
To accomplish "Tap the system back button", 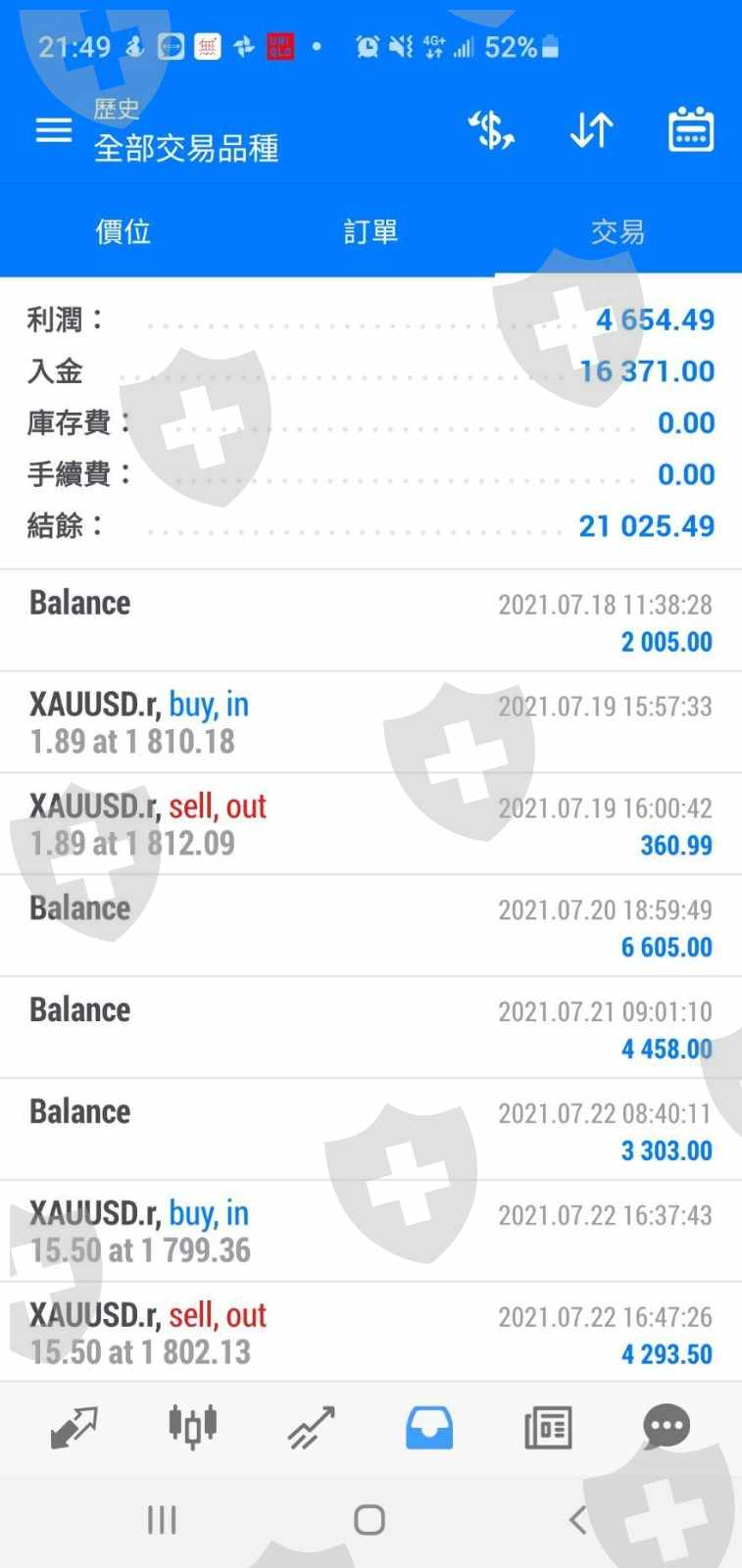I will 577,1520.
